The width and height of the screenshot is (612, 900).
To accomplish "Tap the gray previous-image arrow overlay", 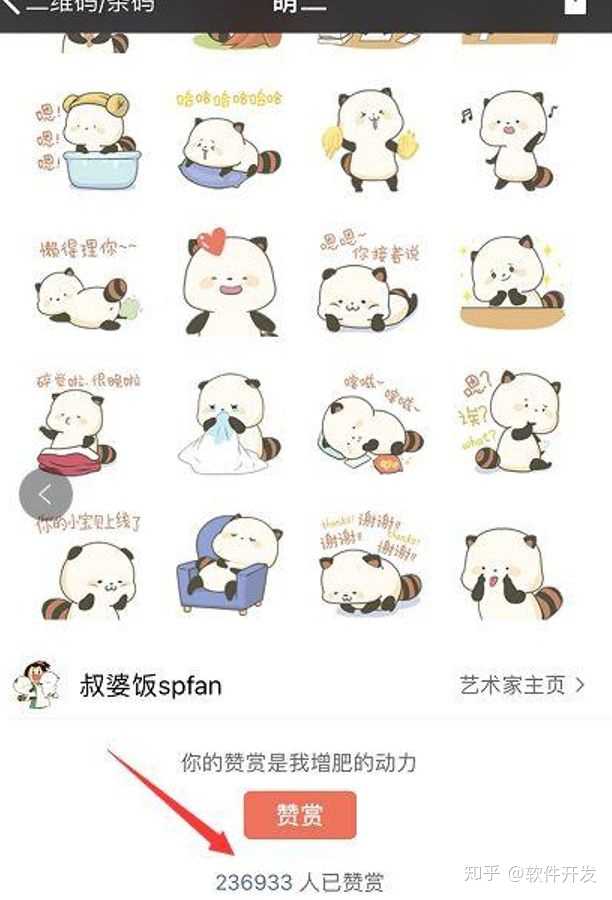I will tap(46, 493).
